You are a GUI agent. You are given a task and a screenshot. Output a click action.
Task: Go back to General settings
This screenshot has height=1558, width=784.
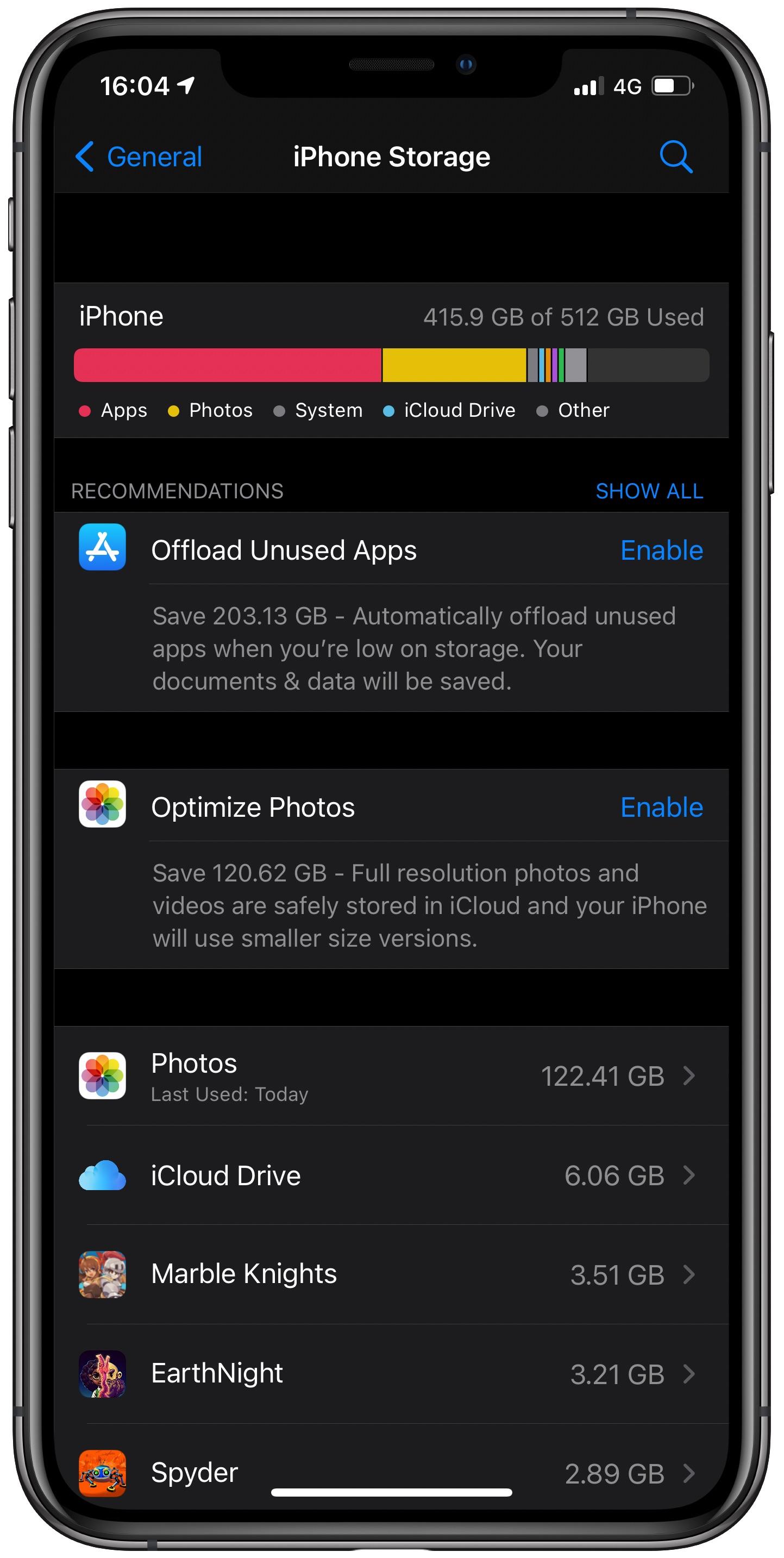(139, 157)
